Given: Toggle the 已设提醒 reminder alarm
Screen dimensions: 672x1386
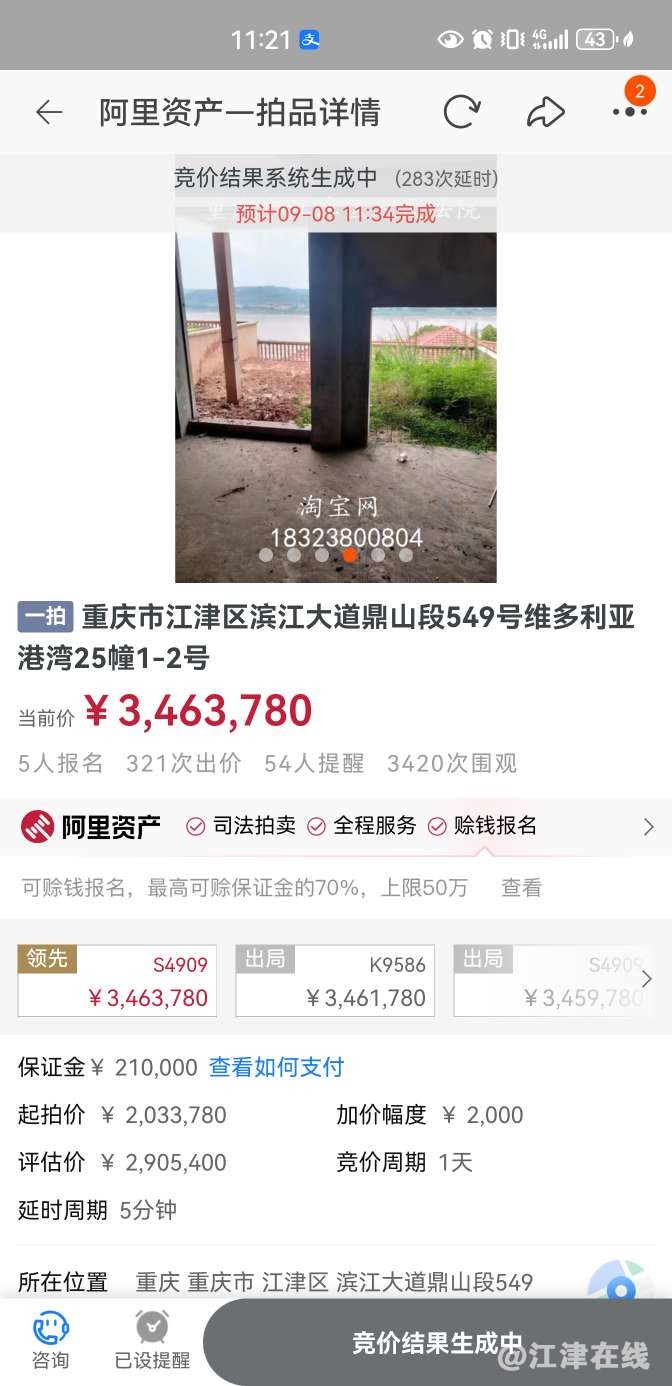Looking at the screenshot, I should [x=152, y=1340].
